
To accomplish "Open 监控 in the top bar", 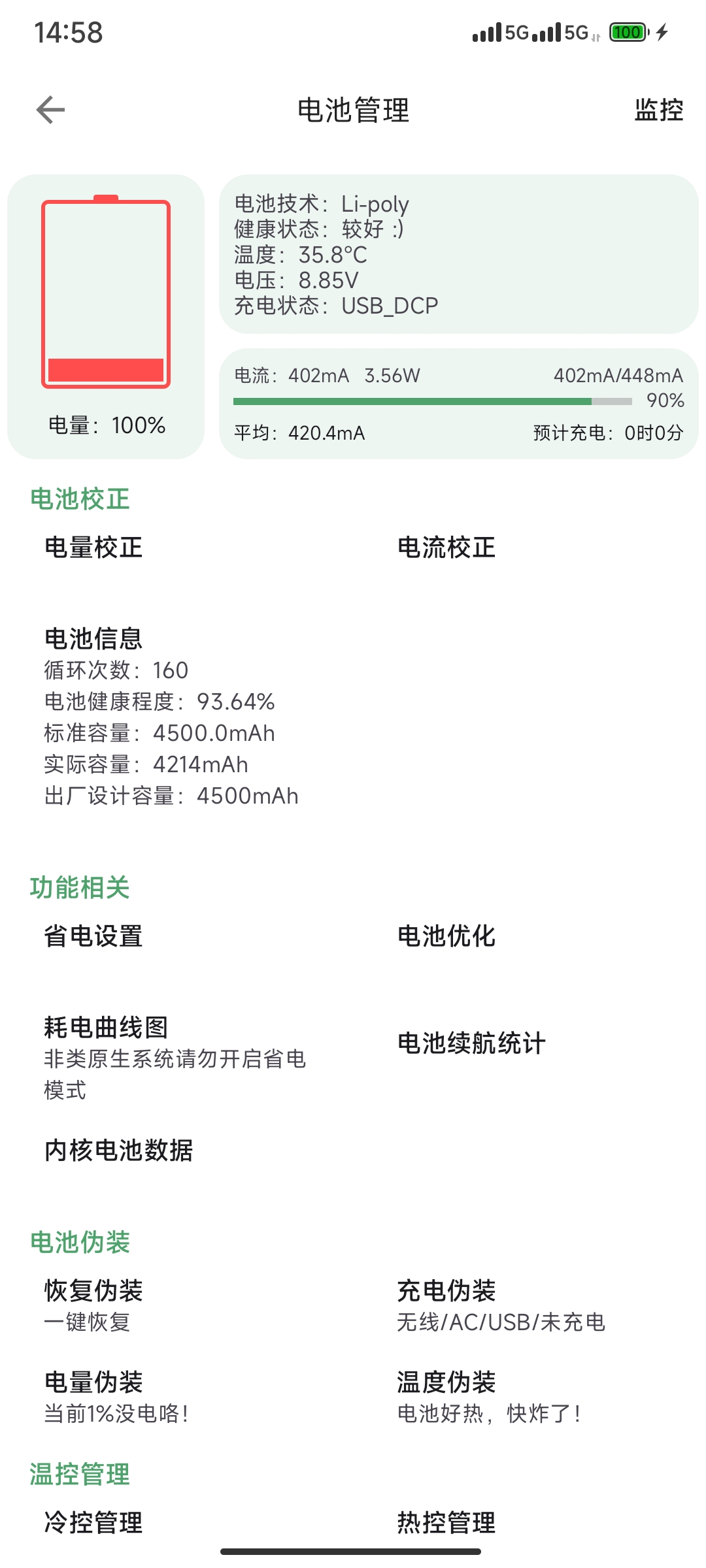I will 658,110.
